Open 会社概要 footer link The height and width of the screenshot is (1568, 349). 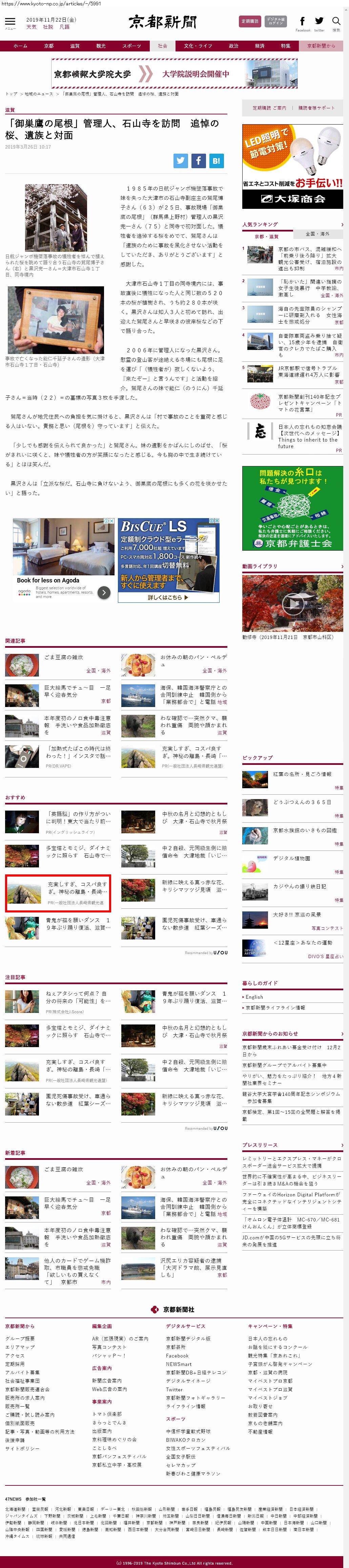20,1339
